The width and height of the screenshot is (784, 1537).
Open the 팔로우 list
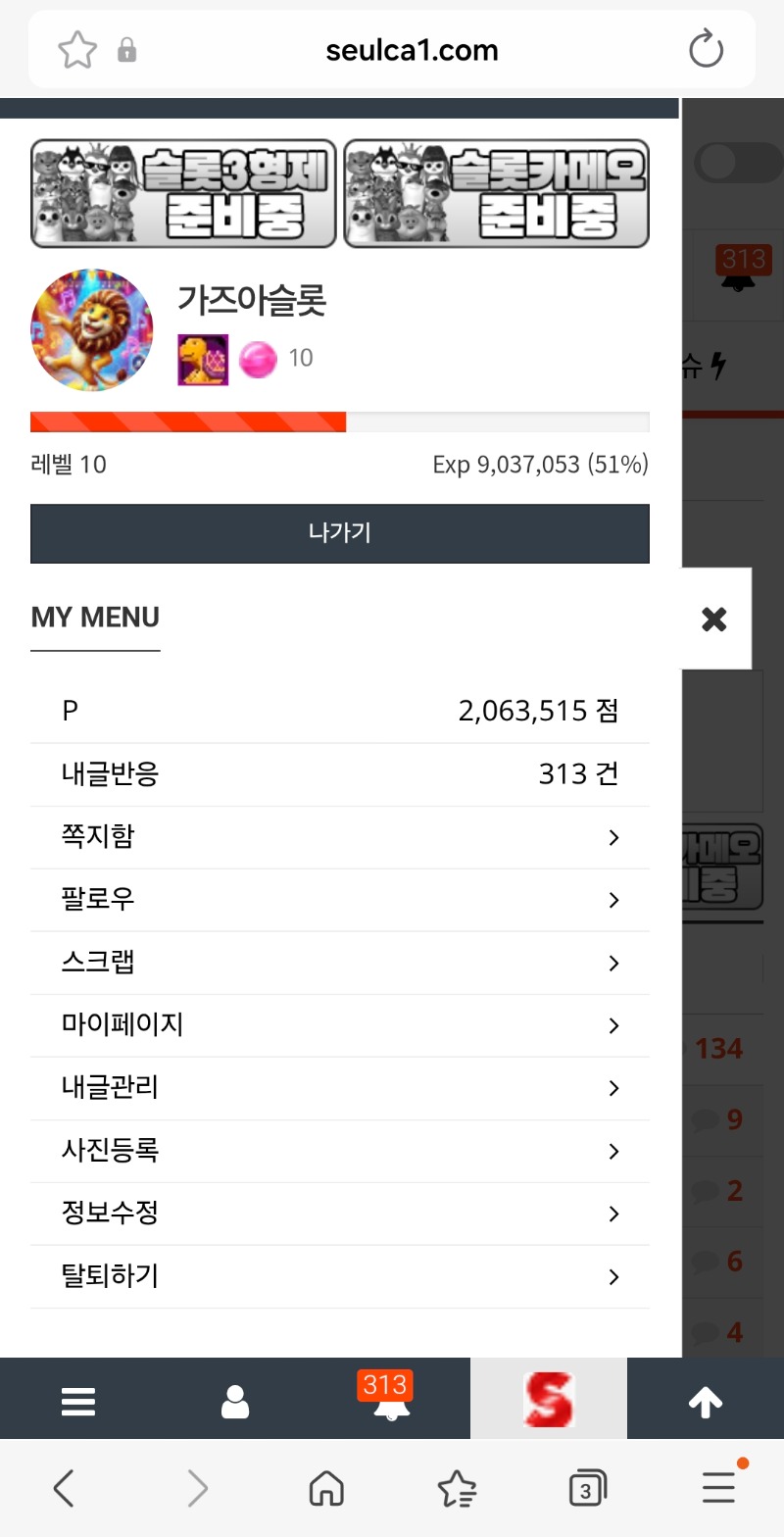click(x=339, y=900)
